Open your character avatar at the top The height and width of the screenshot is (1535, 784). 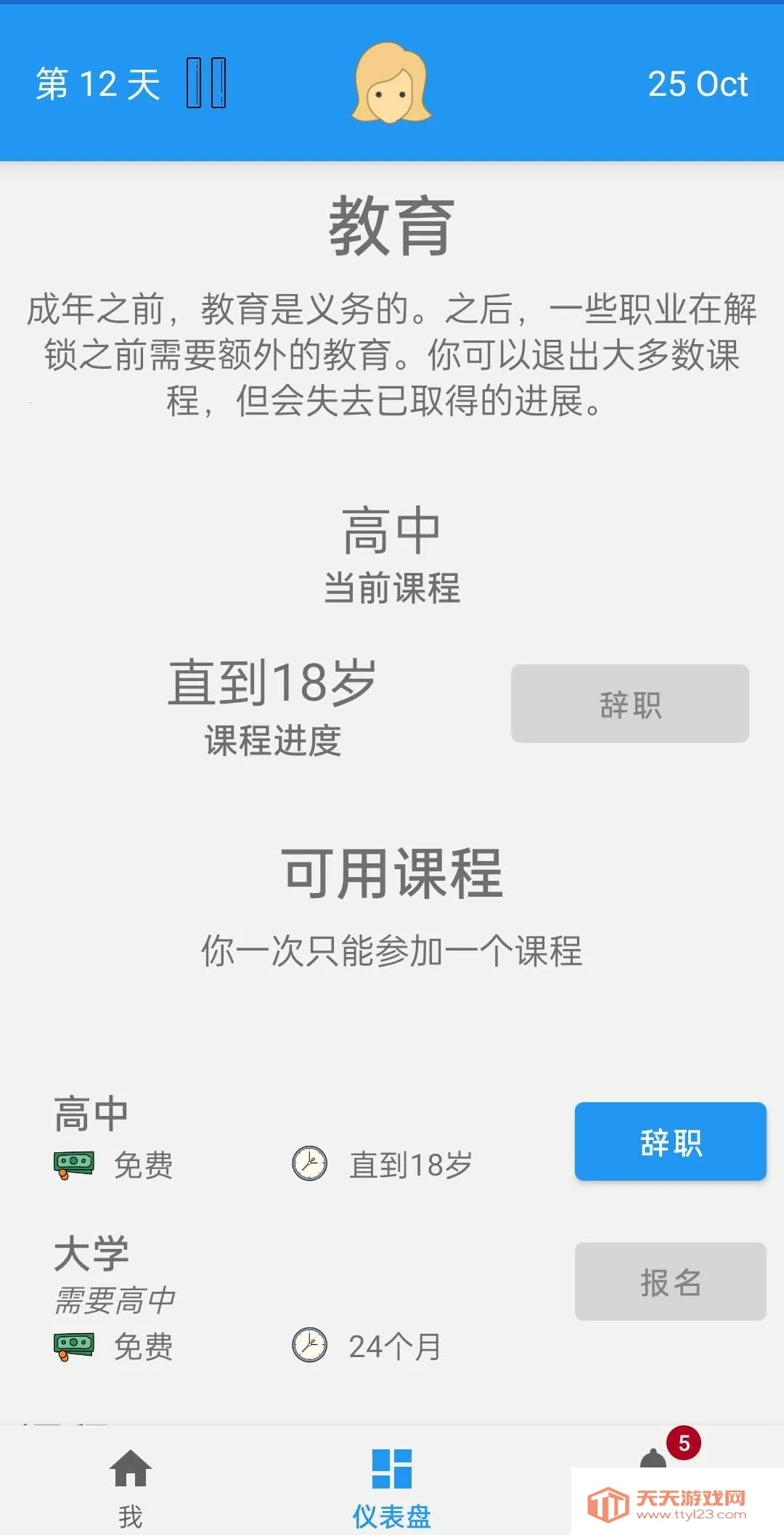(x=391, y=84)
